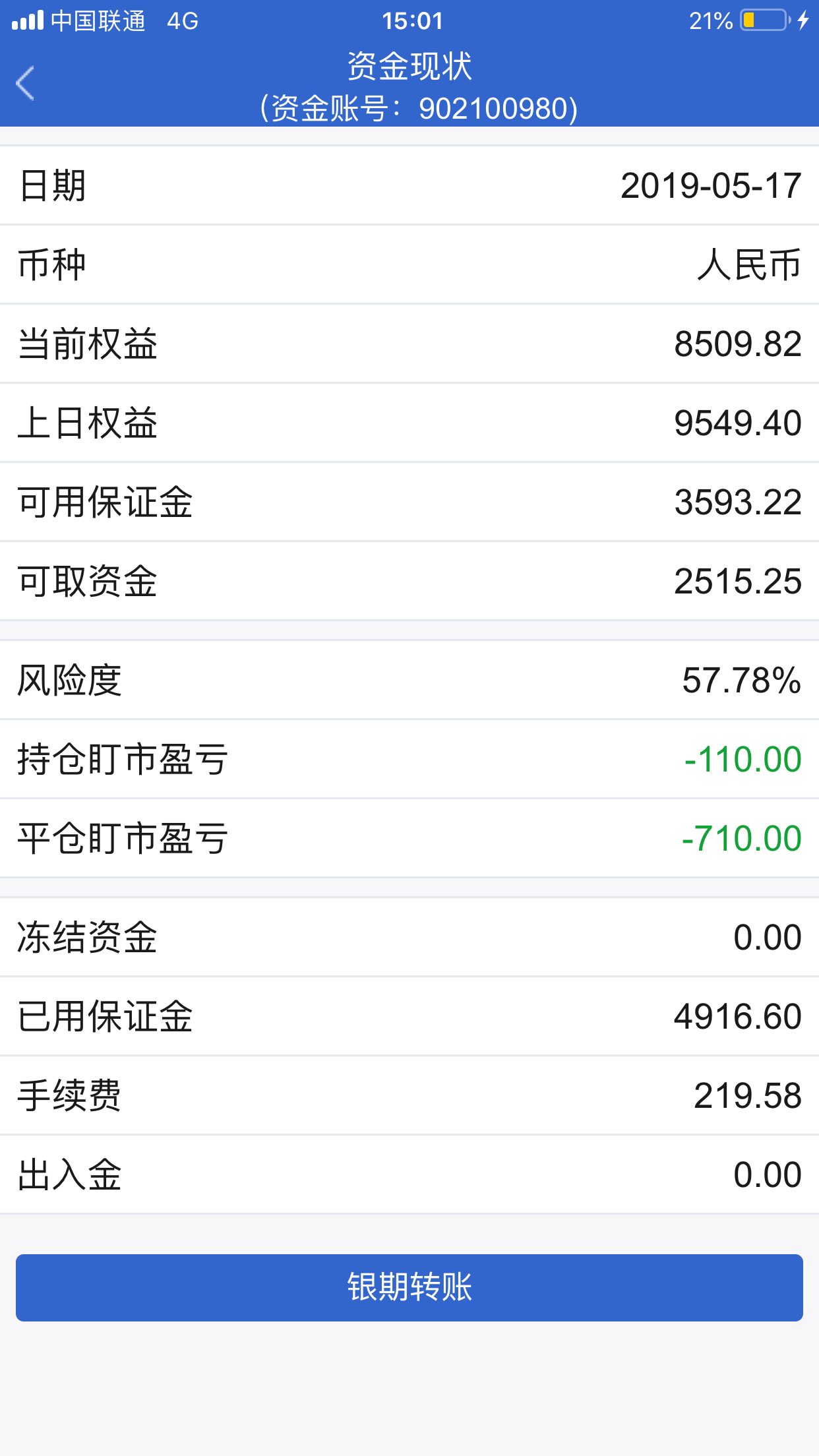Go back using the top-left arrow
Screen dimensions: 819x1456
point(25,84)
